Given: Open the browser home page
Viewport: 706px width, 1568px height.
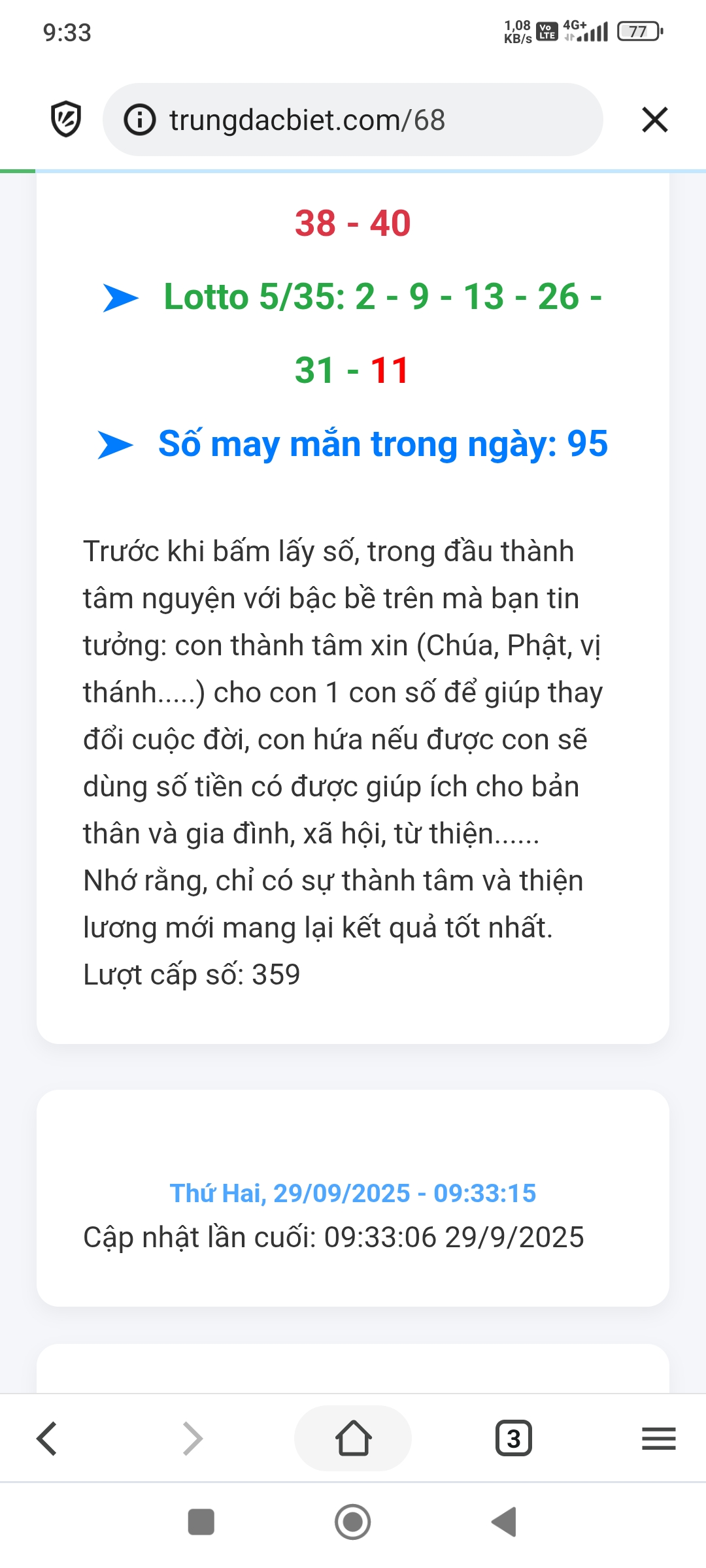Looking at the screenshot, I should click(x=353, y=1439).
